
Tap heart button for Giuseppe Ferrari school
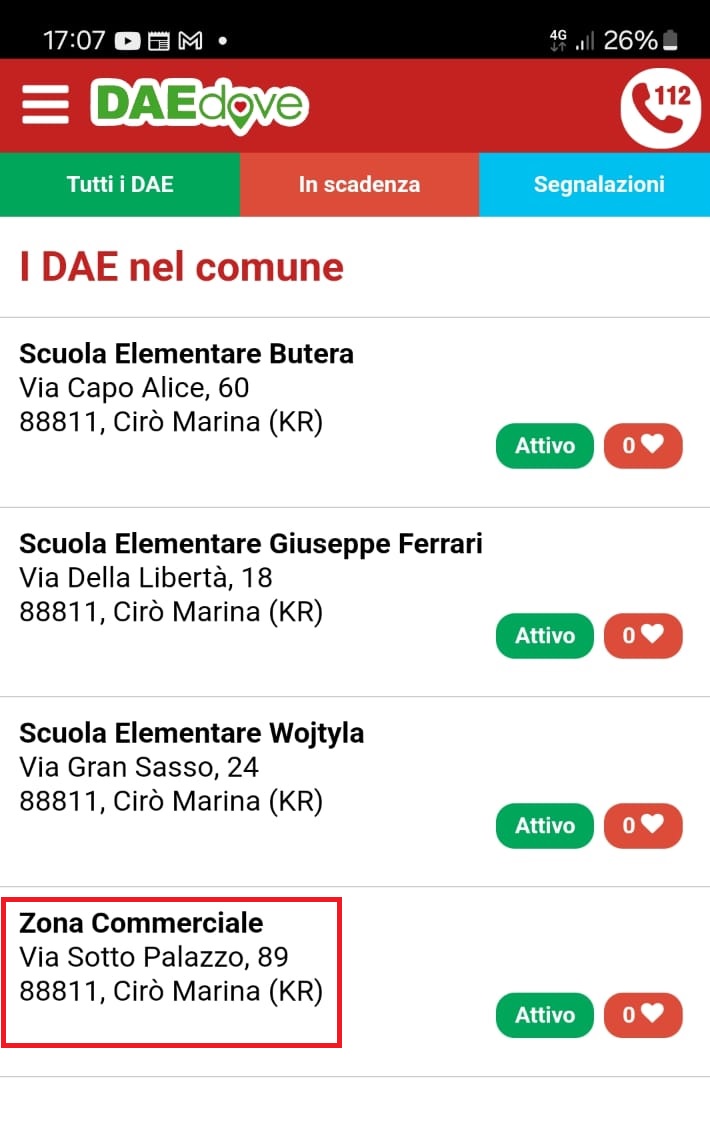643,636
